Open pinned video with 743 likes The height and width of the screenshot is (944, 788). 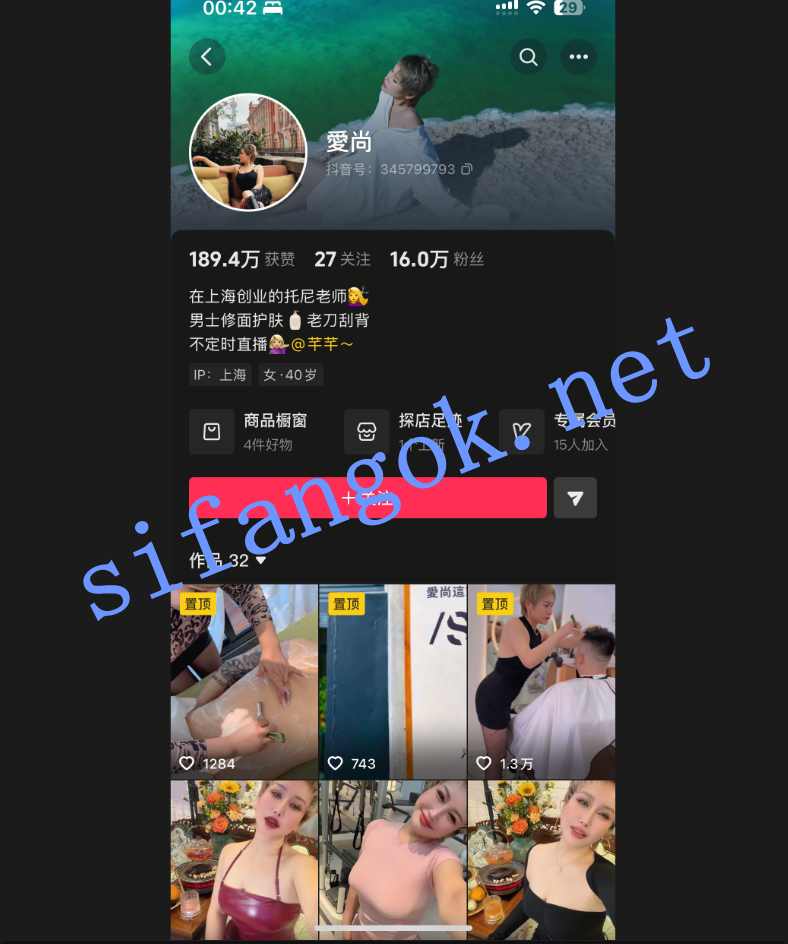[392, 682]
